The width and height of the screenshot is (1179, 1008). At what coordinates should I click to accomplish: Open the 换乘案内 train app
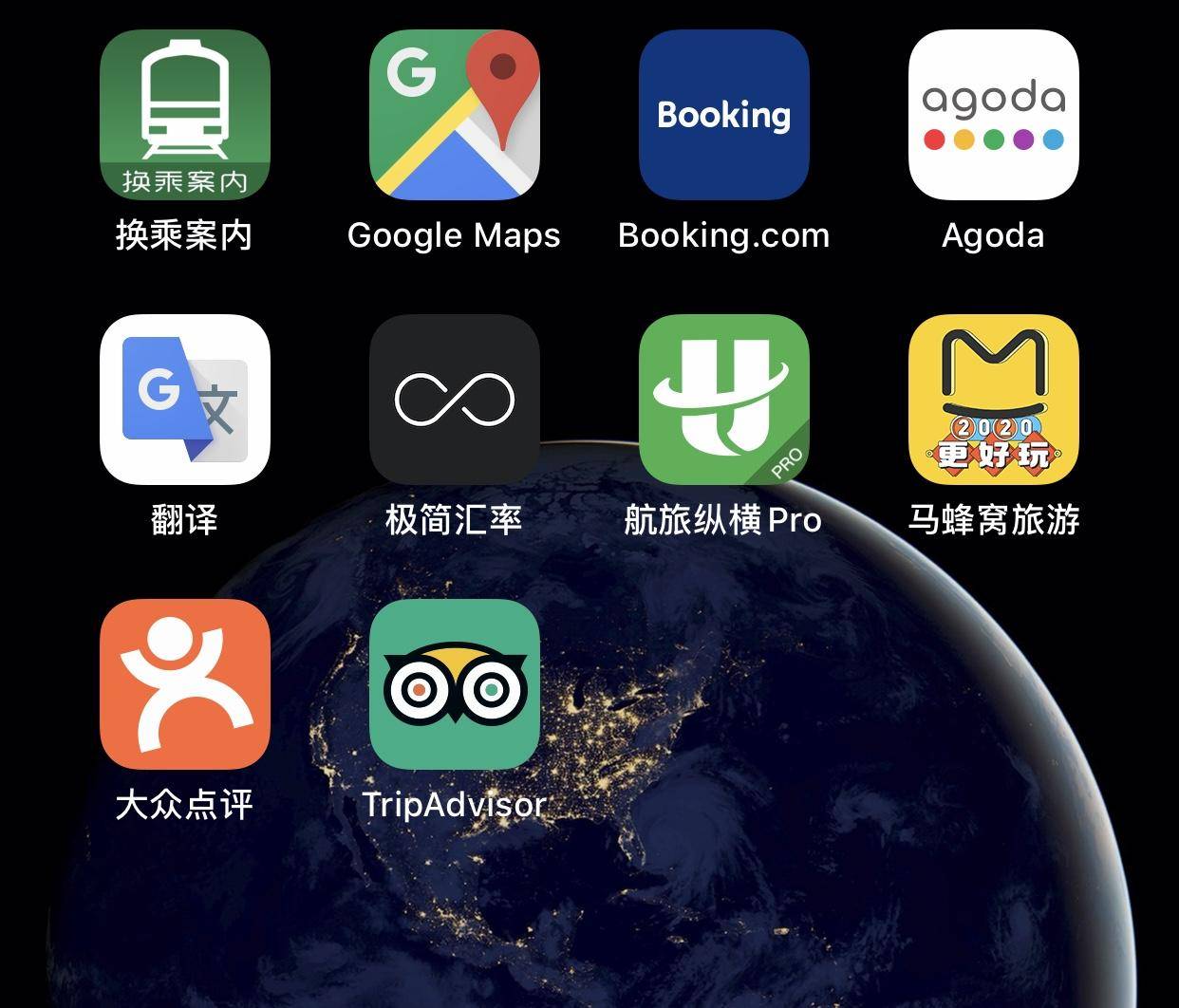184,115
